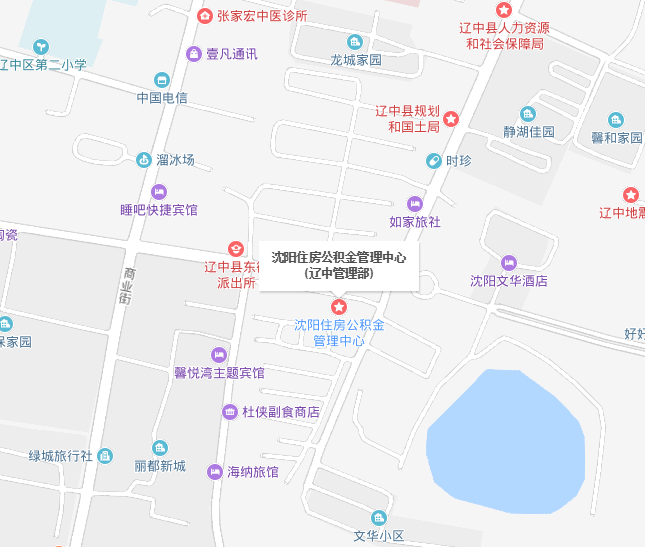645x547 pixels.
Task: Select the 溜冰场 skating rink marker
Action: point(144,160)
